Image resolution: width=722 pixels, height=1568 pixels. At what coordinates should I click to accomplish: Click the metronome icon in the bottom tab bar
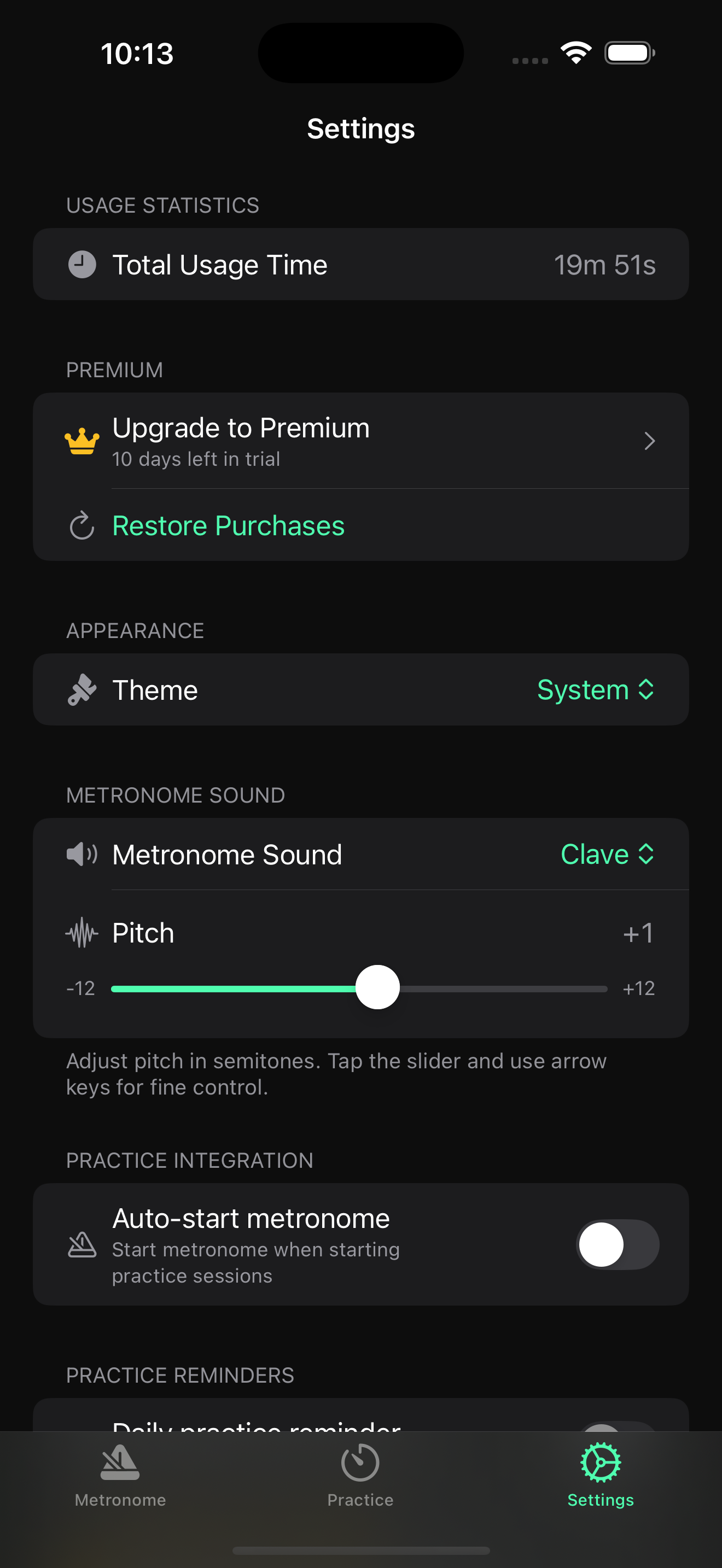coord(119,1464)
